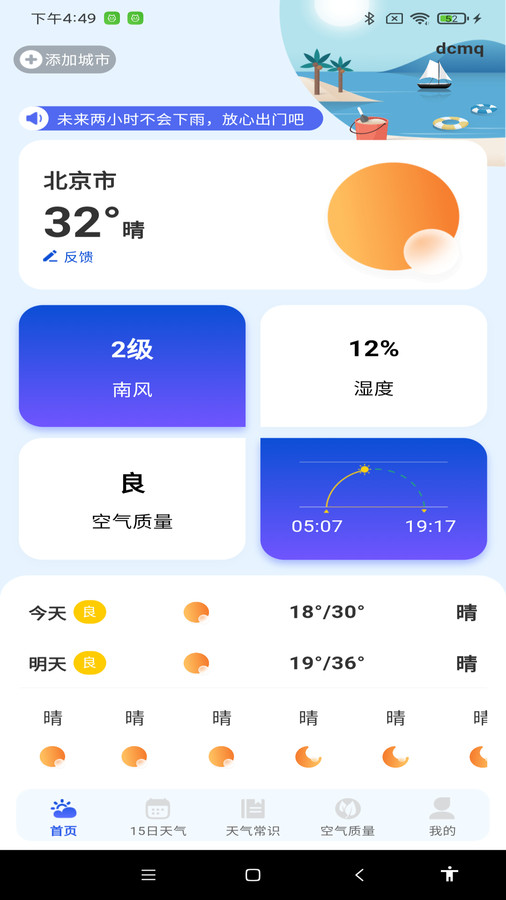The width and height of the screenshot is (506, 900).
Task: Tap the 添加城市 add city button
Action: (65, 60)
